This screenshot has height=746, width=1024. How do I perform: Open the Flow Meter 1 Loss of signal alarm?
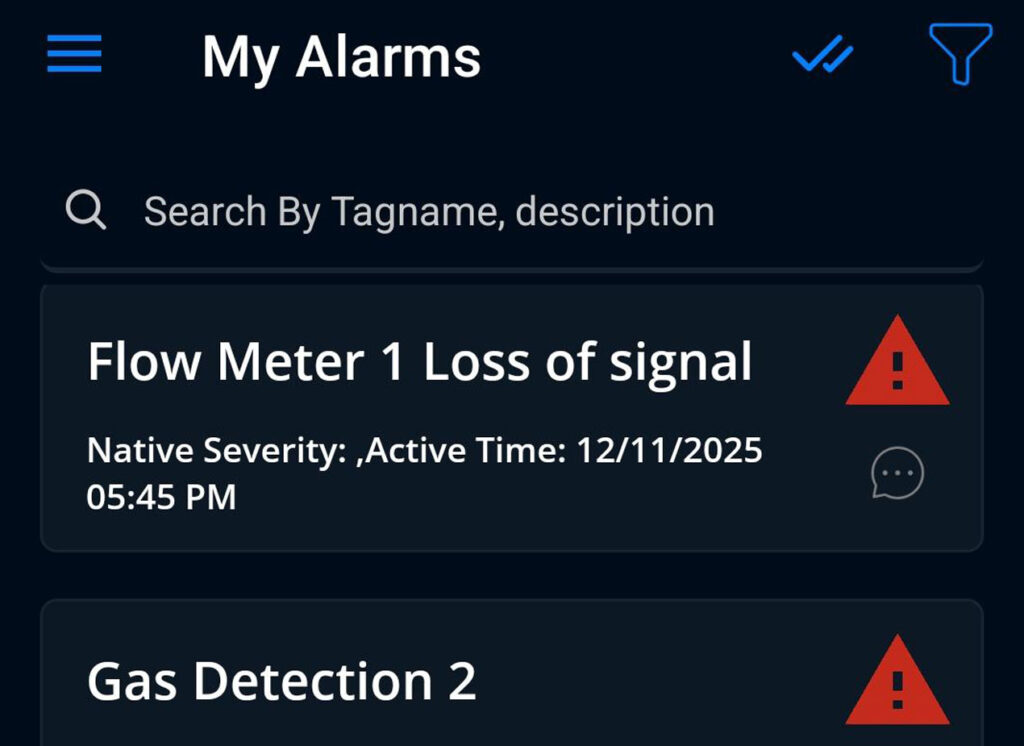pyautogui.click(x=420, y=362)
